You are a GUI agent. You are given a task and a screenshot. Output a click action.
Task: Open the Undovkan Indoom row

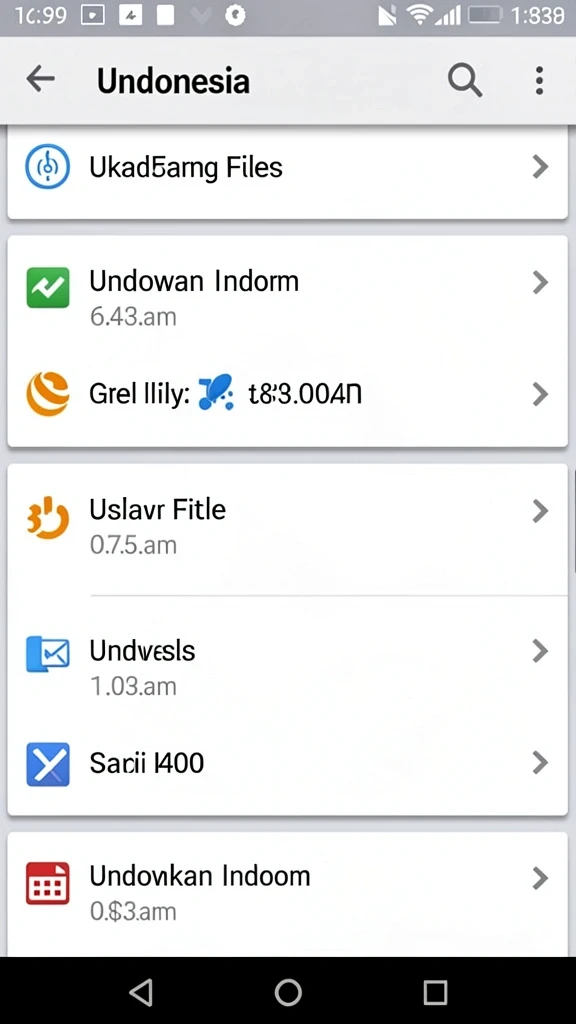click(x=287, y=893)
